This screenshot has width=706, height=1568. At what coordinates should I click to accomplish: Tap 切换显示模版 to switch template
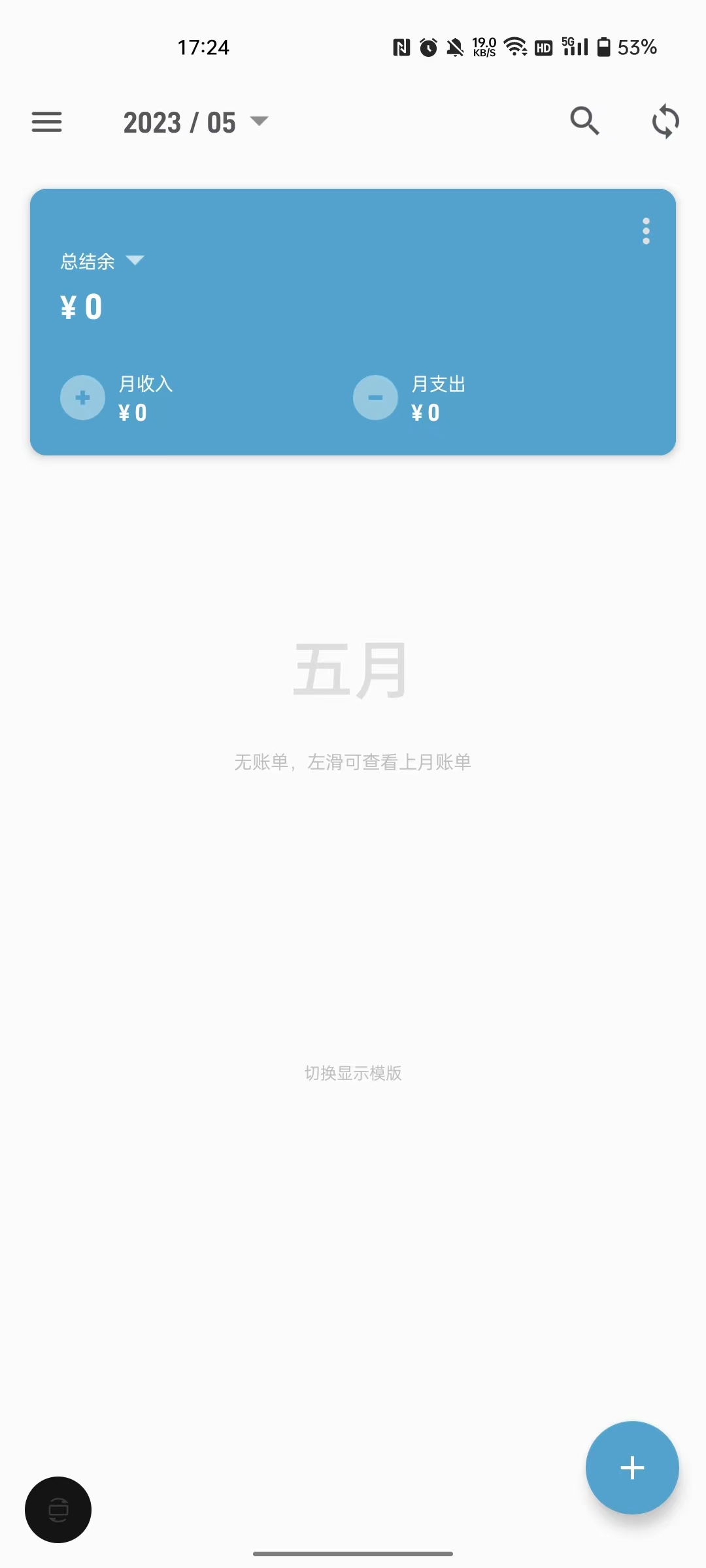tap(353, 1073)
